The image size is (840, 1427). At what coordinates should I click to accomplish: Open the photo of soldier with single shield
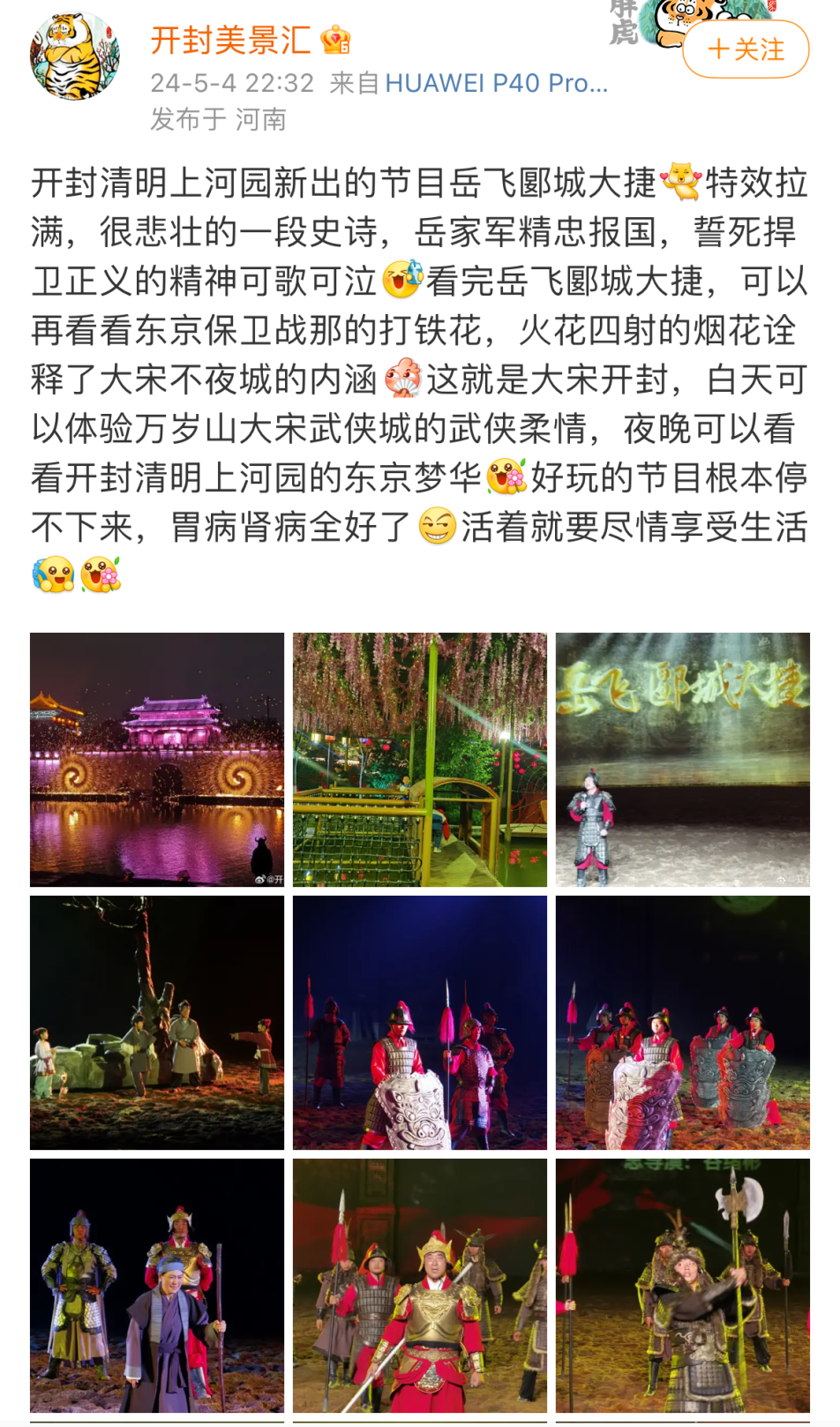tap(420, 1022)
